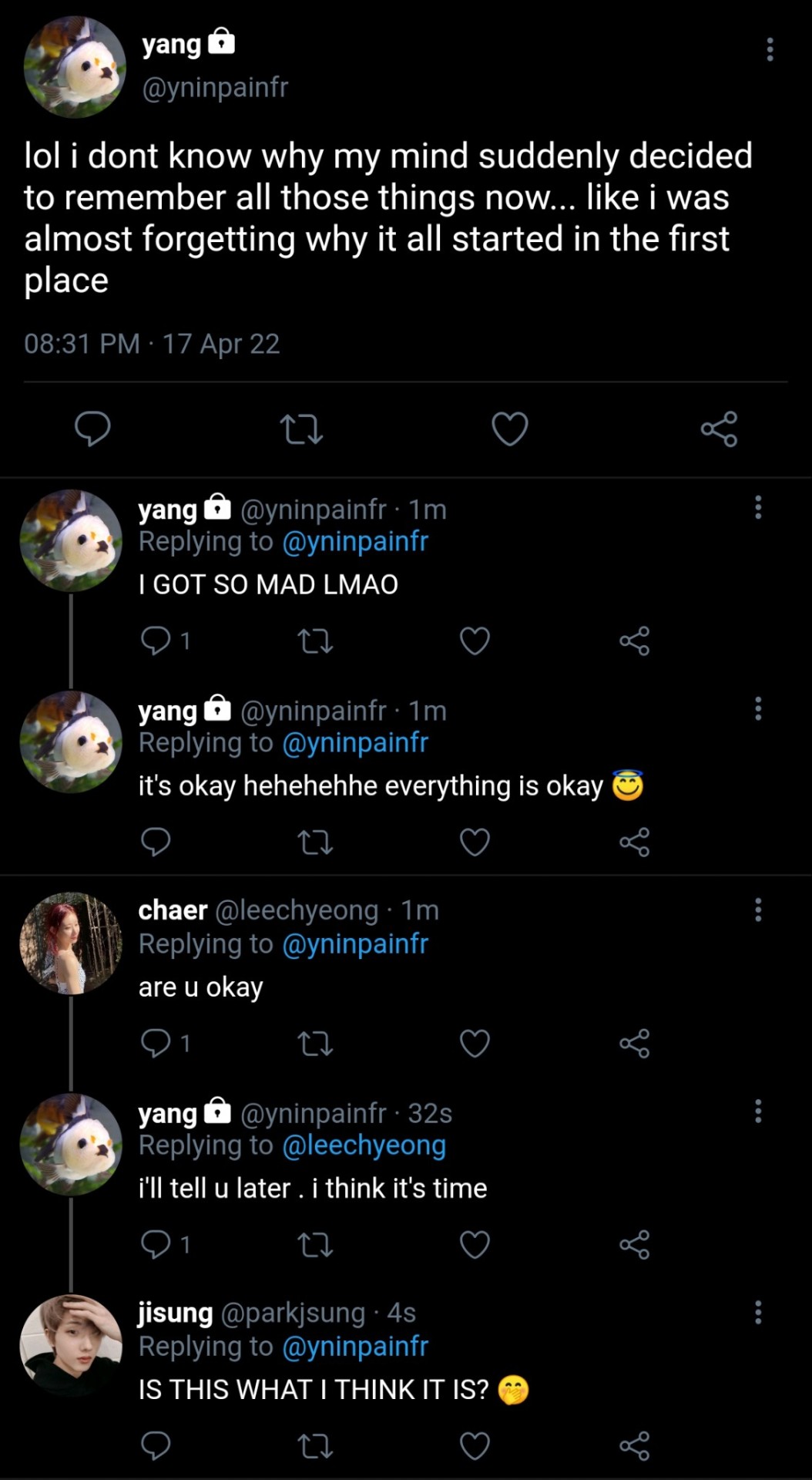Share yang's main tweet

[x=719, y=429]
